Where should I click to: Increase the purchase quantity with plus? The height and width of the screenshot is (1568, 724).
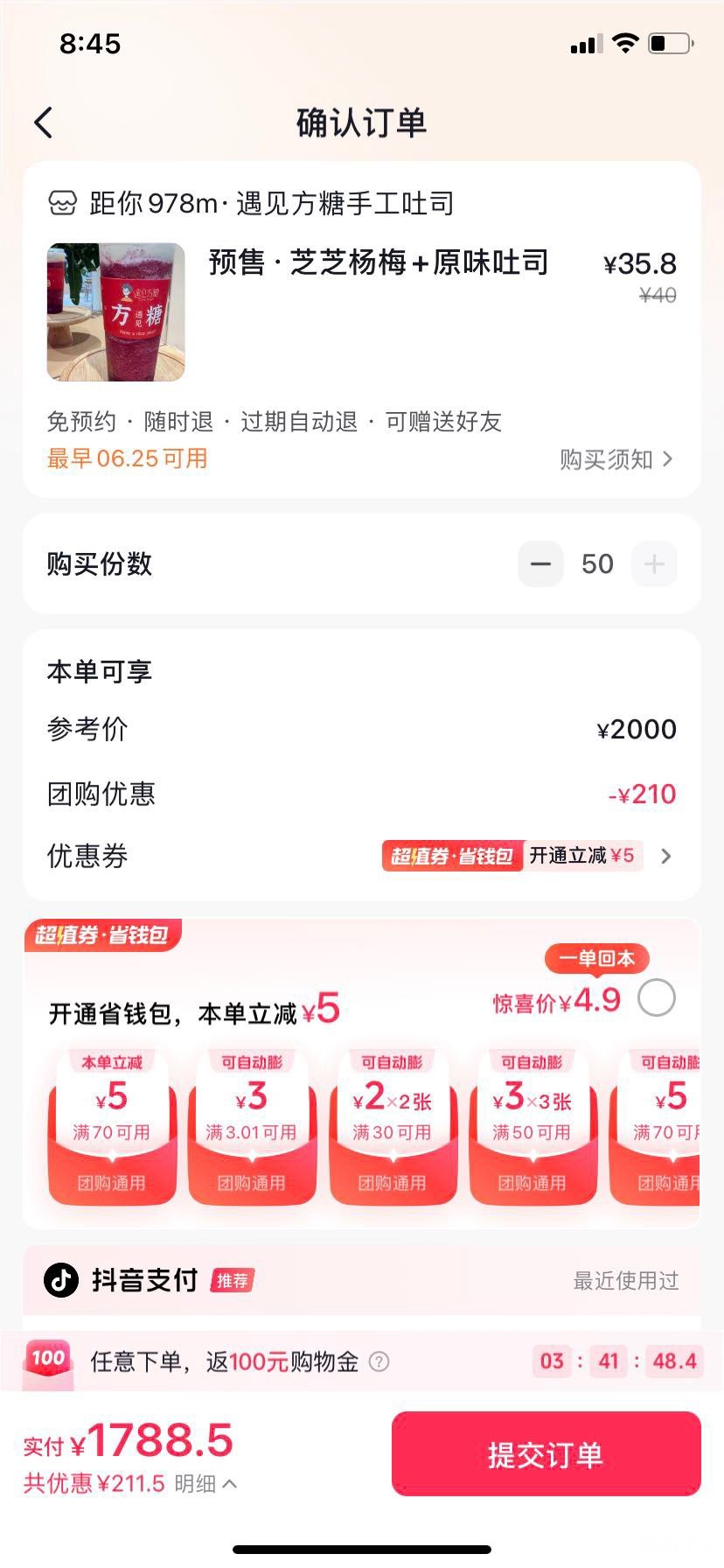pyautogui.click(x=654, y=564)
